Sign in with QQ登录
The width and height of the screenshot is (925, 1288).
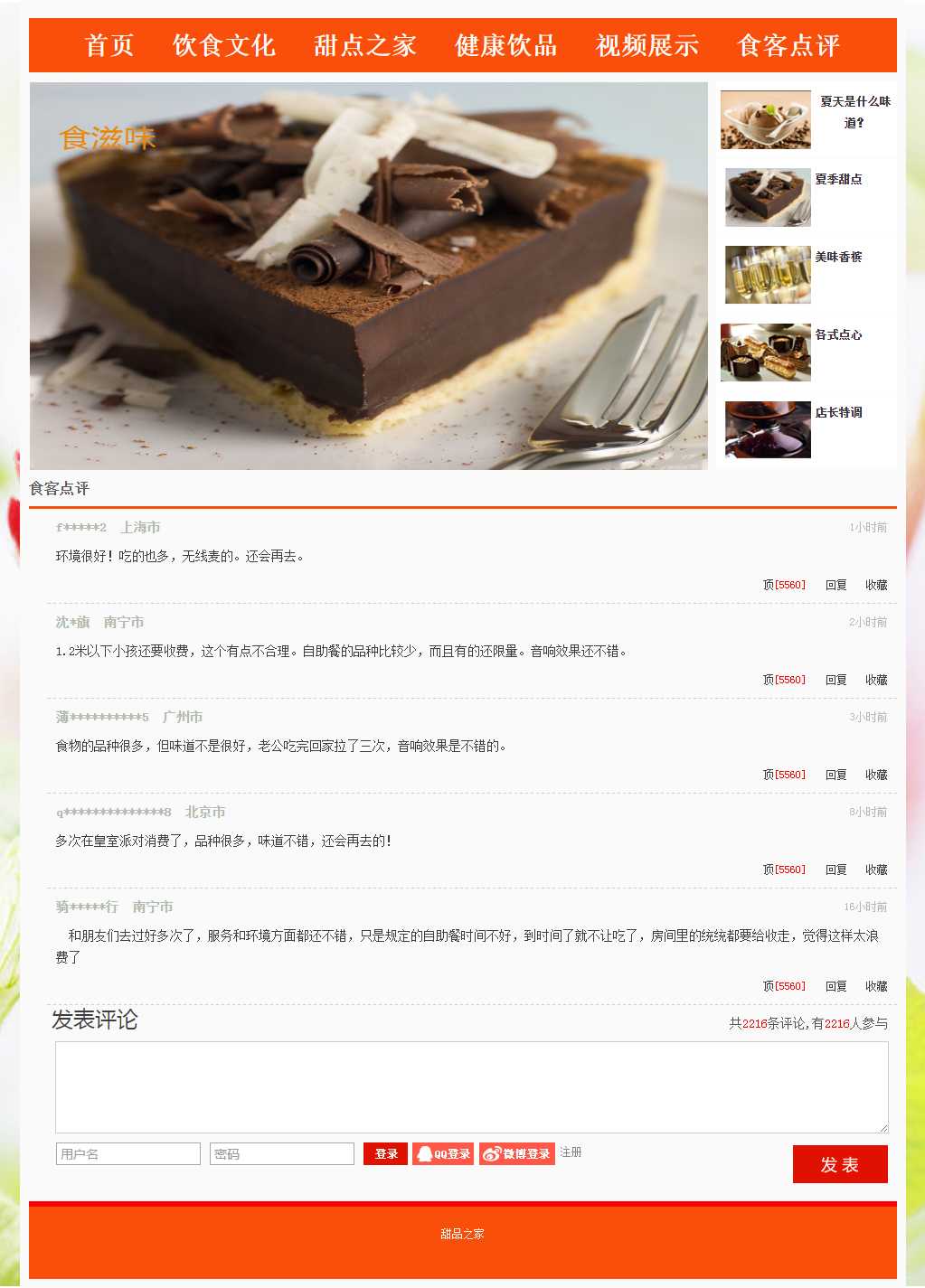(443, 1154)
